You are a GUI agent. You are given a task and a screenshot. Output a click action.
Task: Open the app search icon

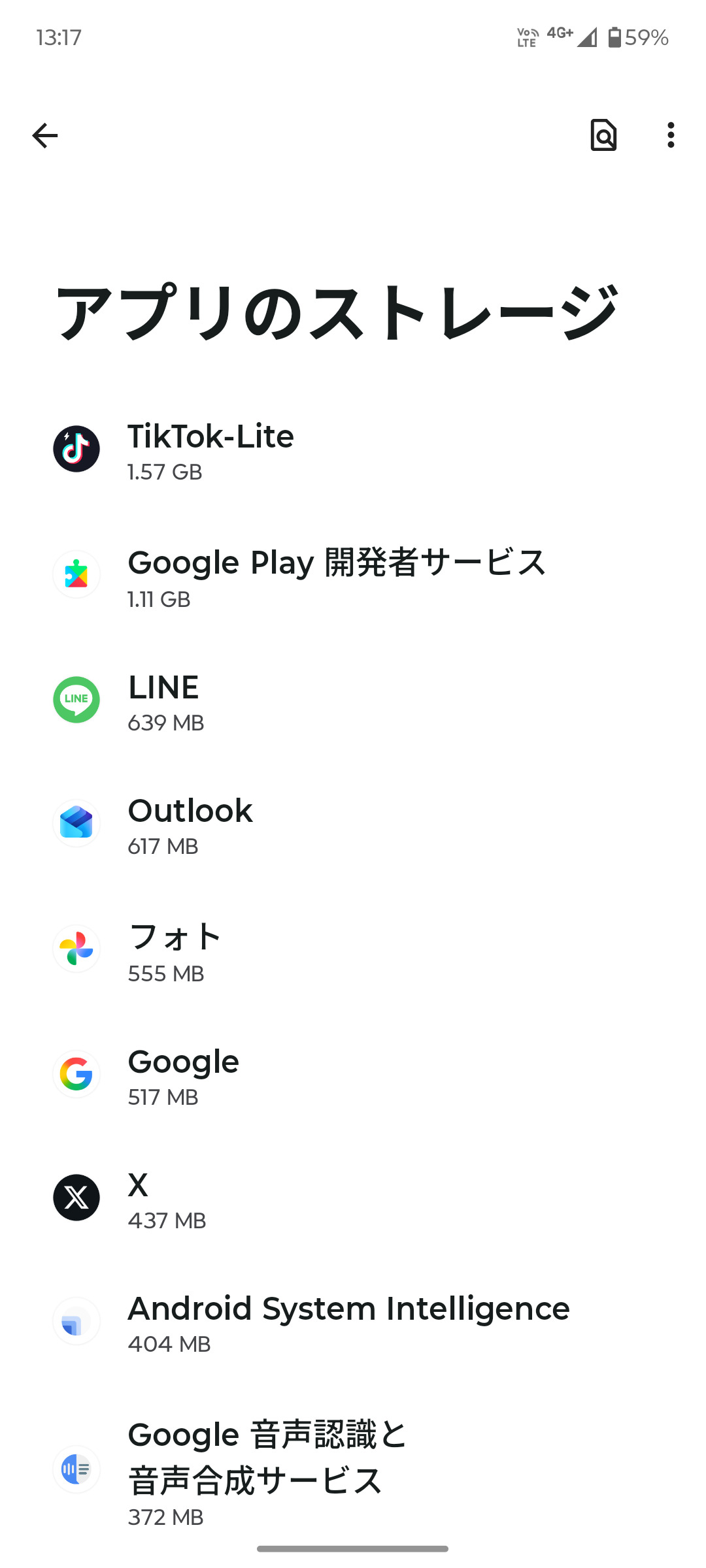603,135
